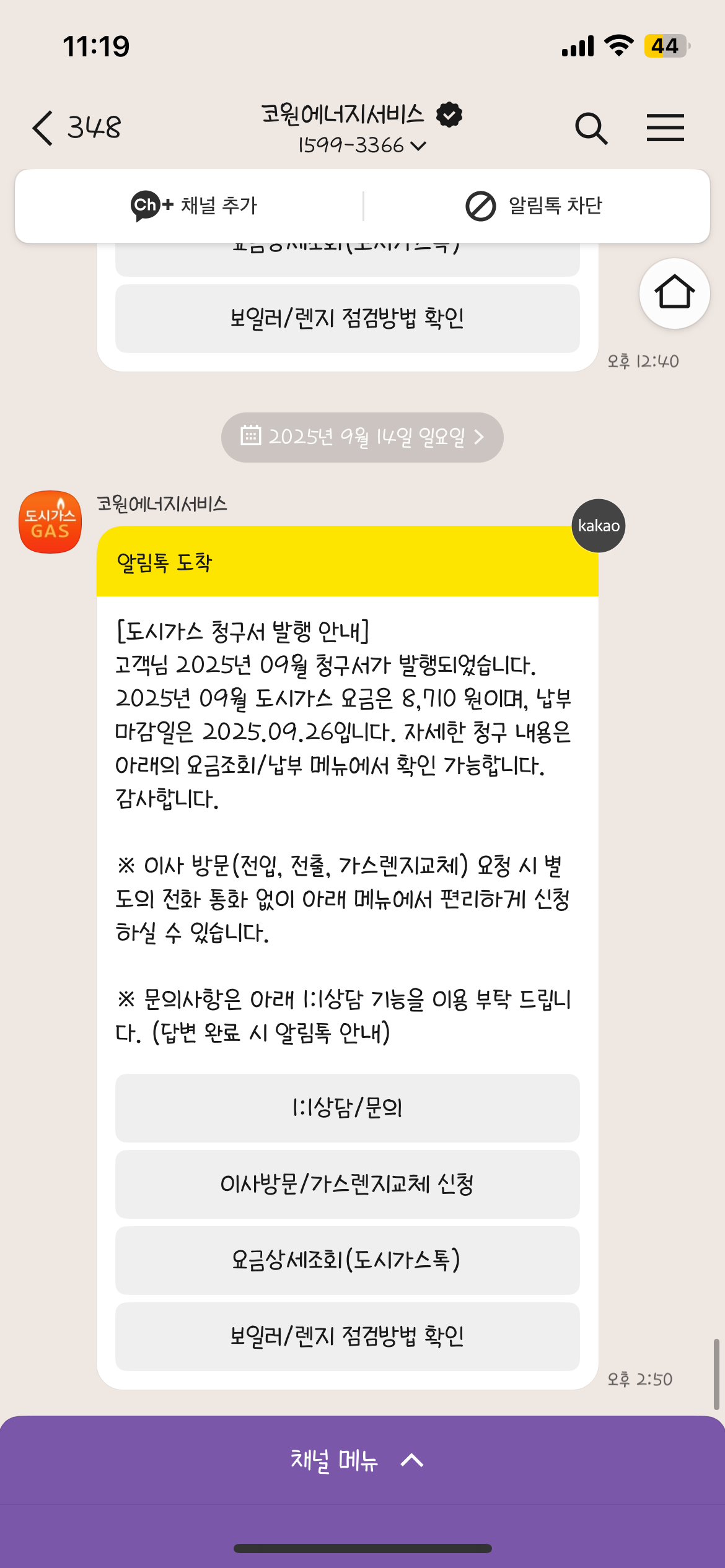Select 이사방문/가스렌지교체 신청
Viewport: 725px width, 1568px height.
tap(347, 1184)
